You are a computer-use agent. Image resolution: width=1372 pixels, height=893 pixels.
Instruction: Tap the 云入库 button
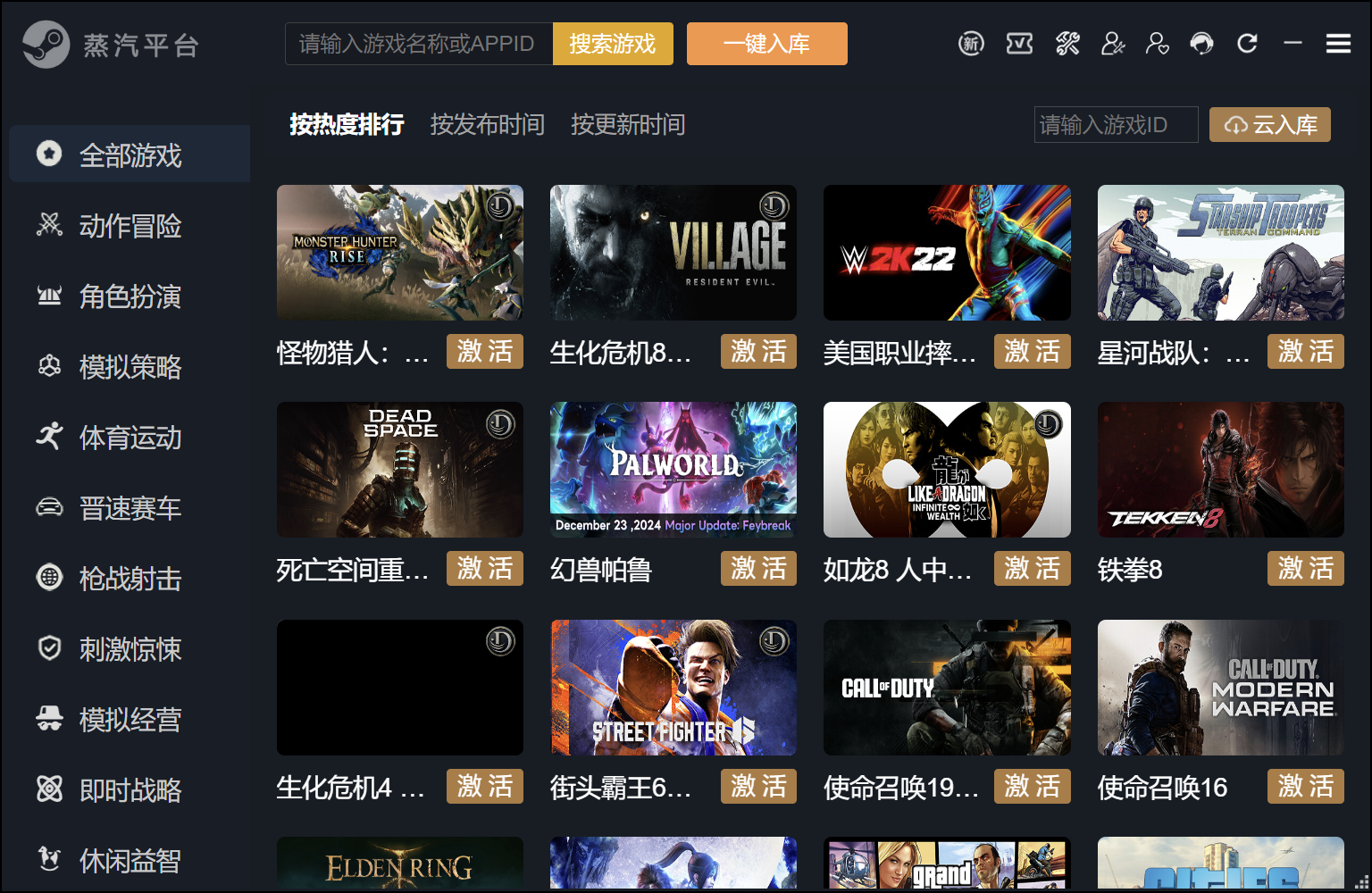(1269, 125)
